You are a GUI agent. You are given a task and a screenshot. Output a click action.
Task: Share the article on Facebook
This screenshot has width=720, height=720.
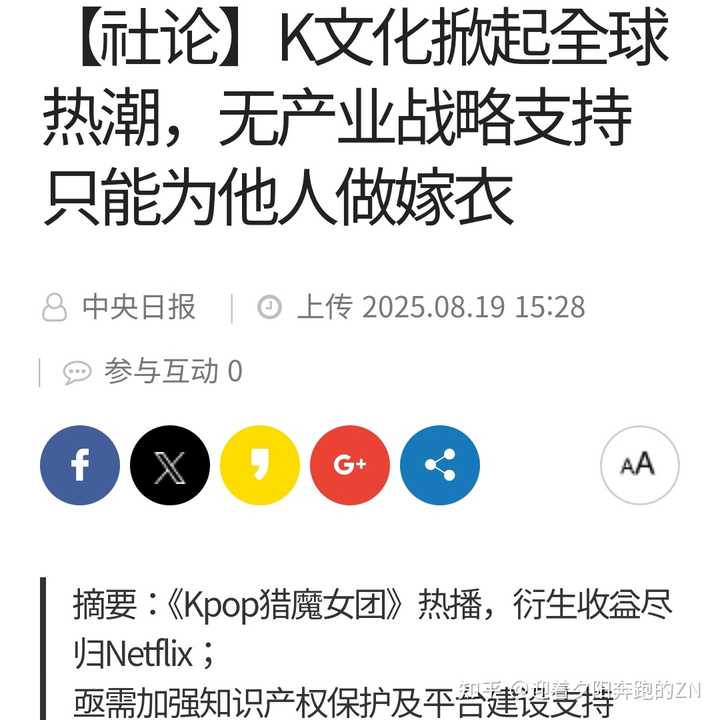[x=80, y=465]
